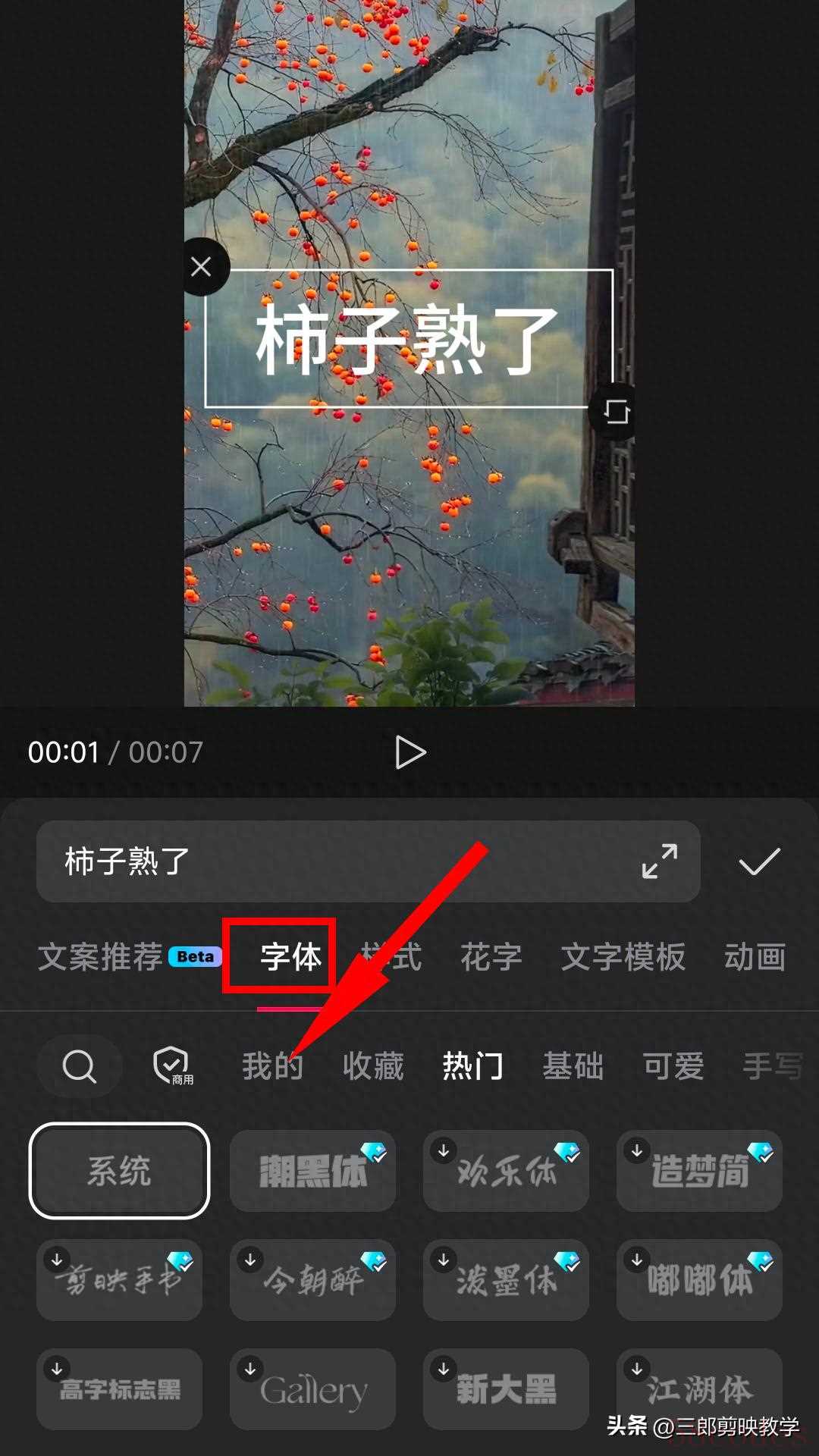
Task: Search fonts with the magnifier icon
Action: coord(79,1066)
